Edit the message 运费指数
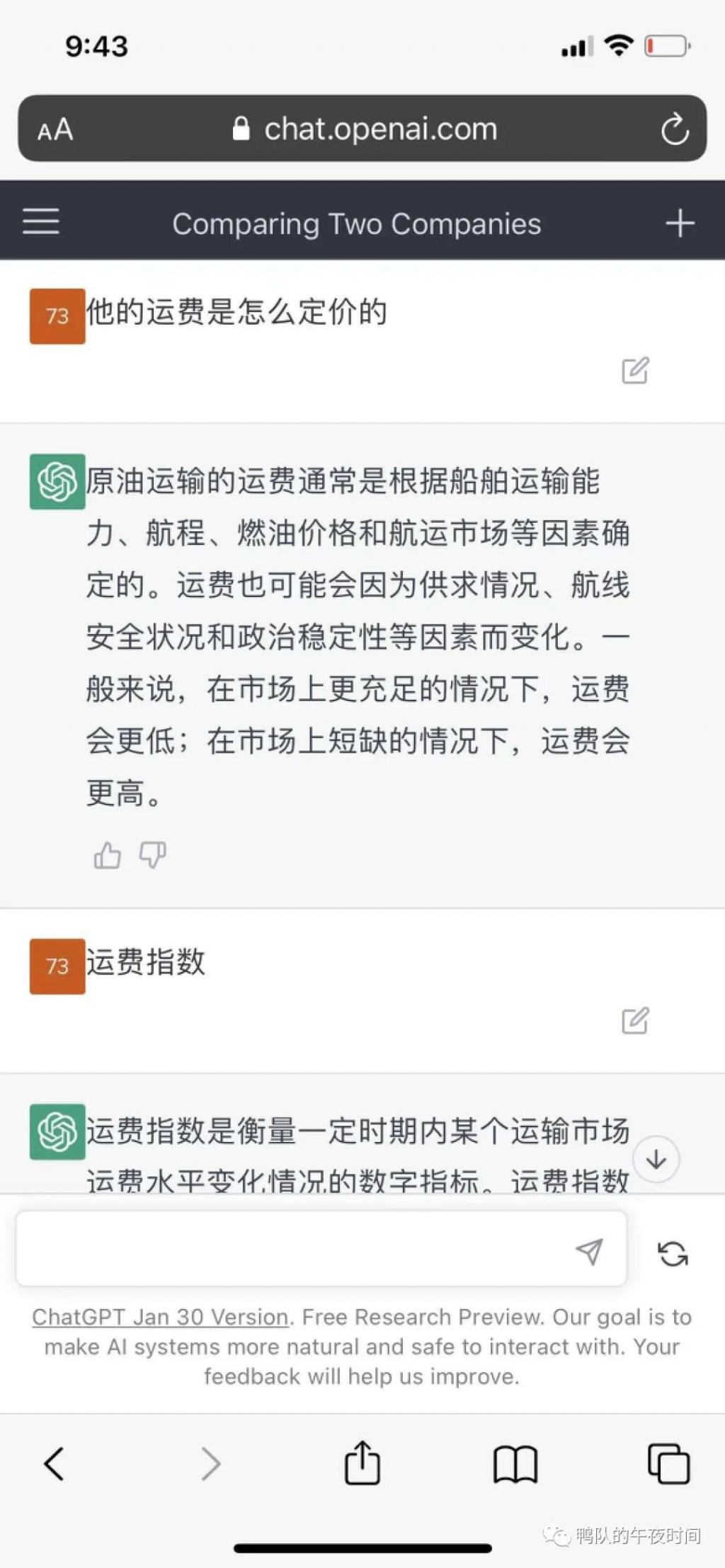Screen dimensions: 725x1568 click(x=635, y=1020)
